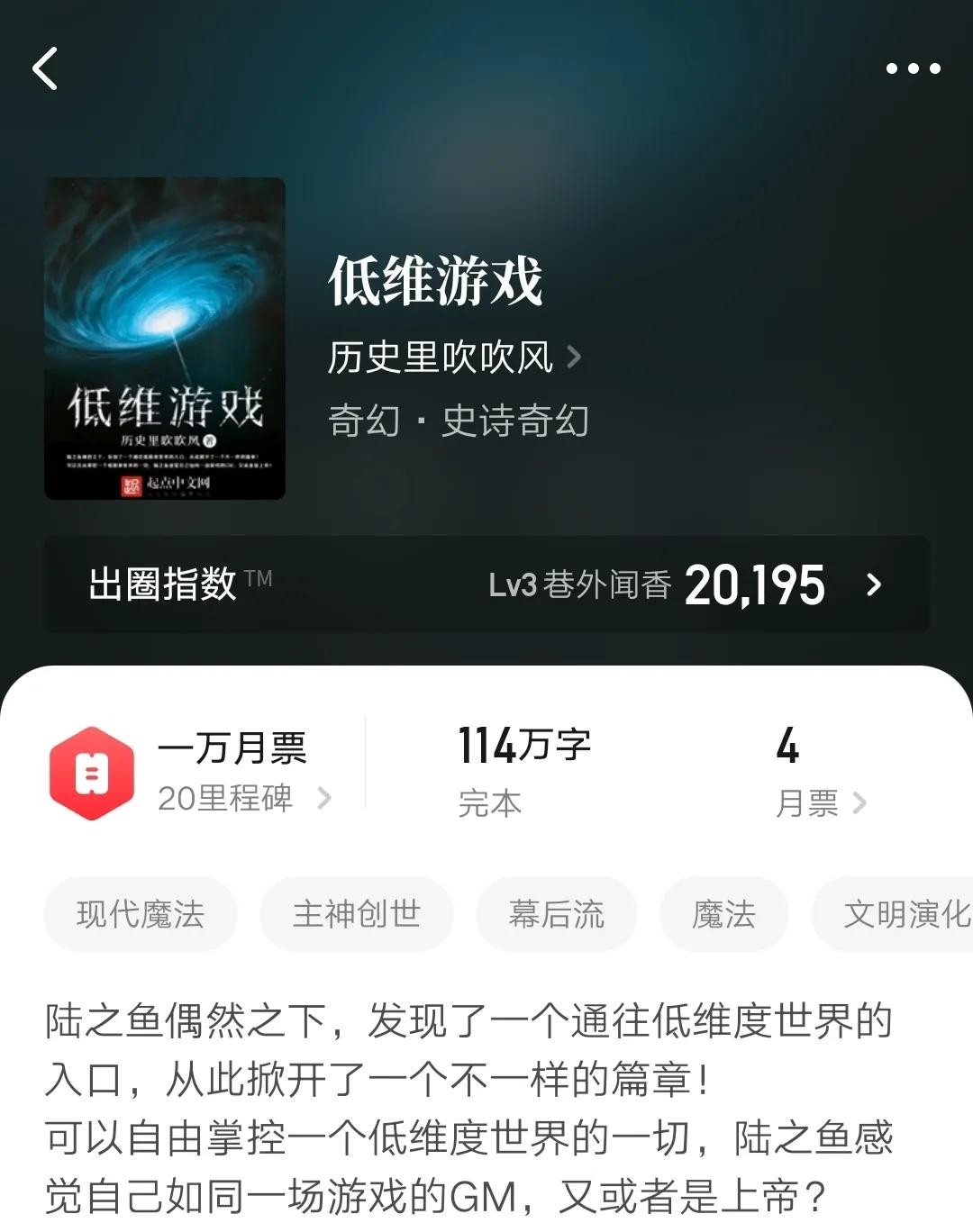The width and height of the screenshot is (973, 1232).
Task: Select the 主神创世 tag chip
Action: [x=356, y=914]
